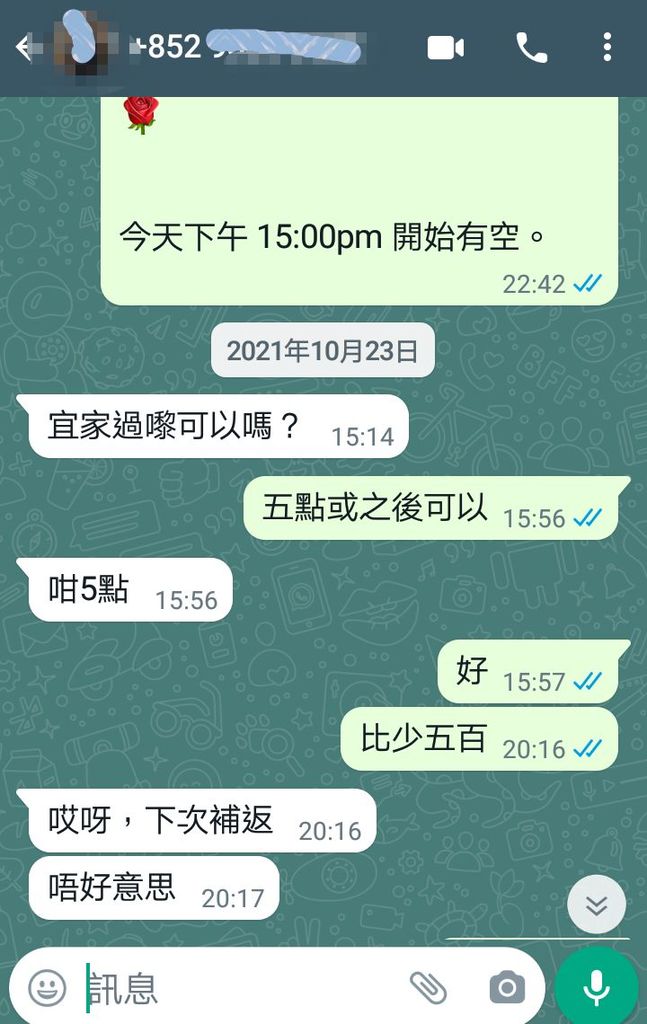The width and height of the screenshot is (647, 1024).
Task: Jump to the latest messages
Action: click(x=596, y=905)
